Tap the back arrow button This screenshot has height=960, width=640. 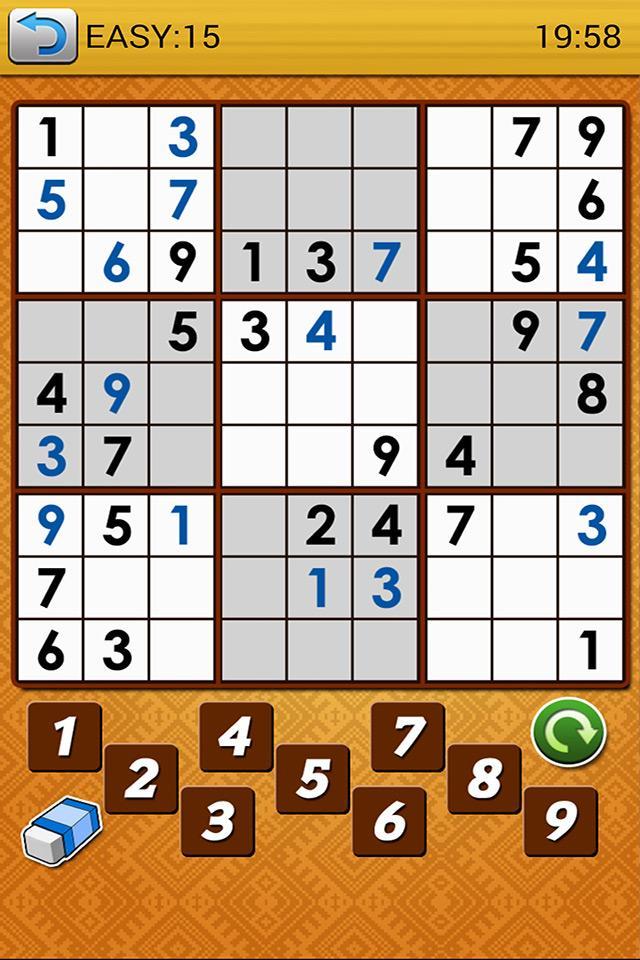tap(42, 37)
